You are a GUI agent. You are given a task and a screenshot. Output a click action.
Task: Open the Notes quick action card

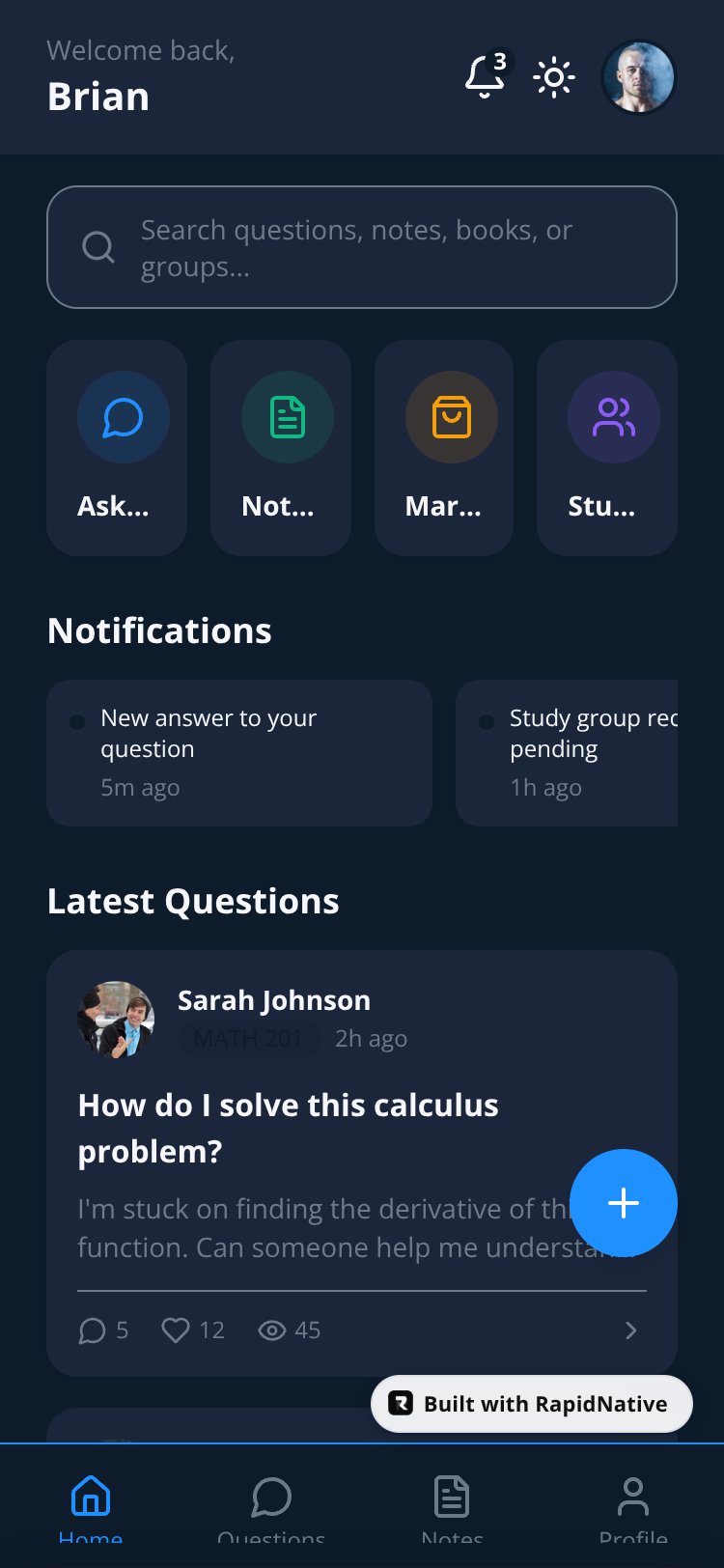(x=281, y=448)
